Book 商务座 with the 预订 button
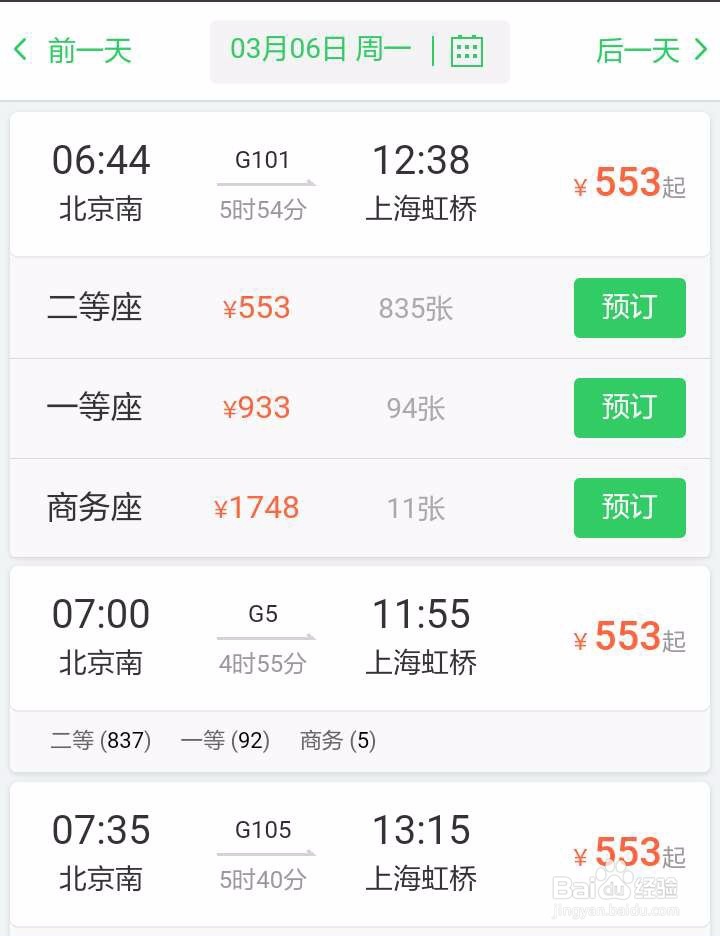The height and width of the screenshot is (936, 720). (x=629, y=507)
